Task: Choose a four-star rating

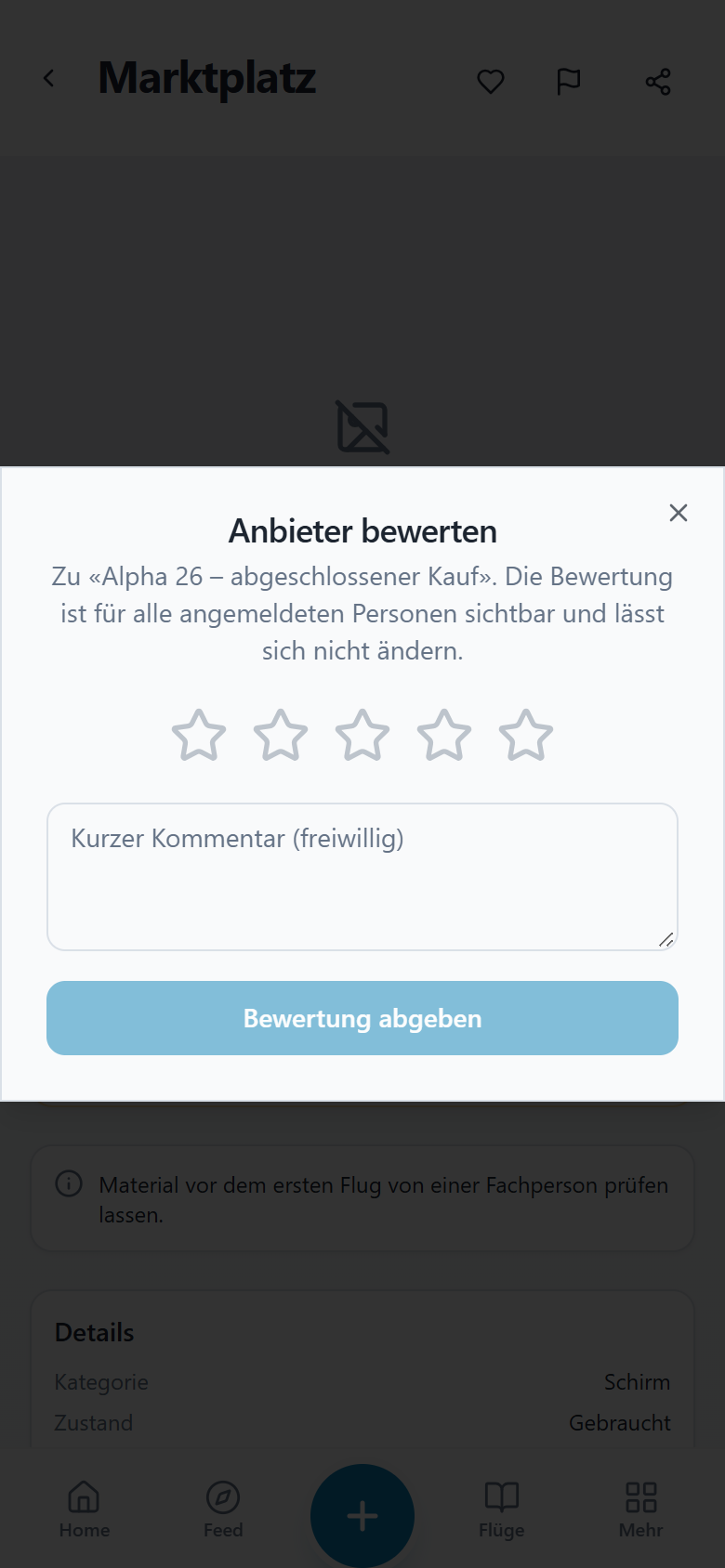Action: tap(444, 736)
